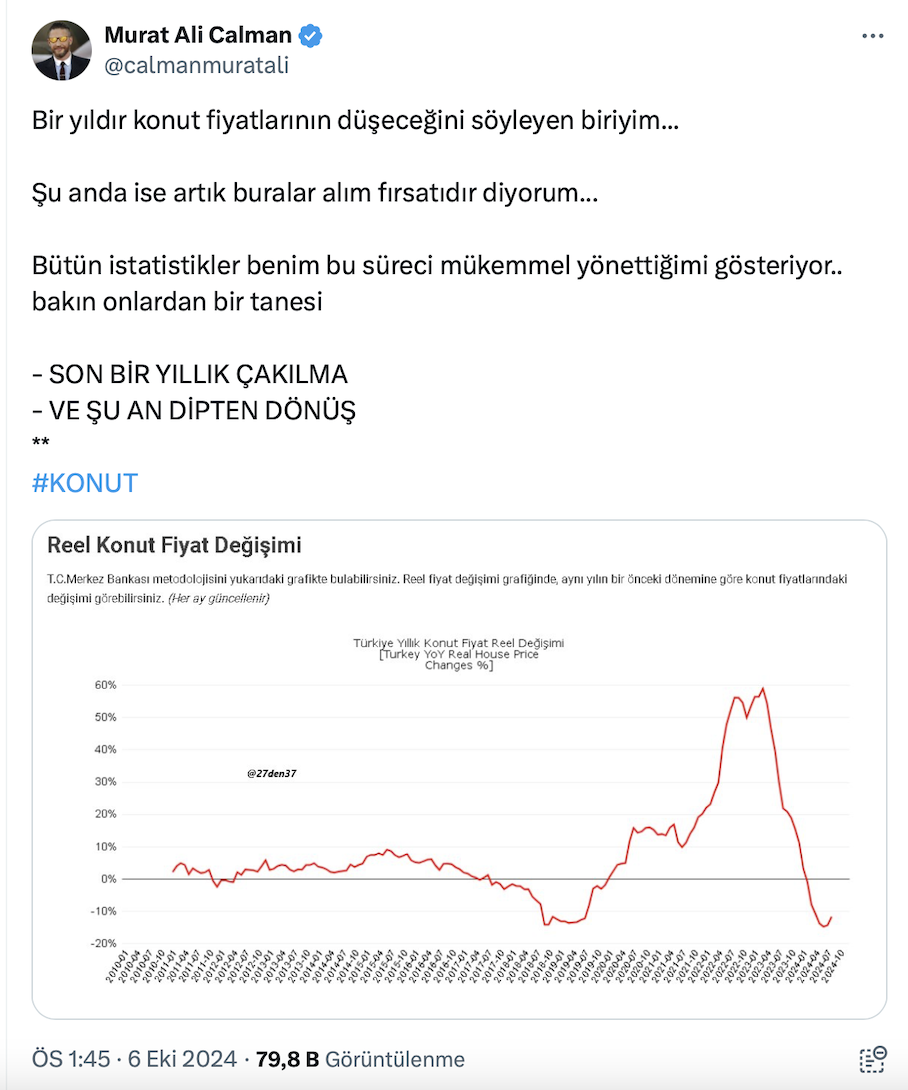The width and height of the screenshot is (908, 1090).
Task: Open Murat Ali Calman's profile picture
Action: coord(62,50)
